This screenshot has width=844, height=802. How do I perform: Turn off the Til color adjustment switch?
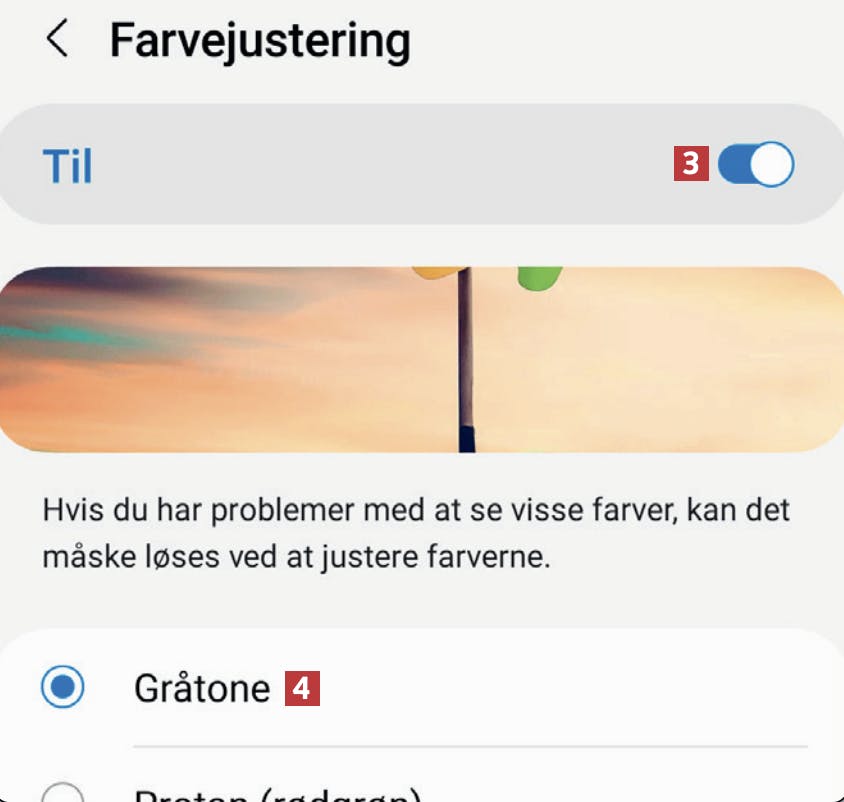pos(756,164)
